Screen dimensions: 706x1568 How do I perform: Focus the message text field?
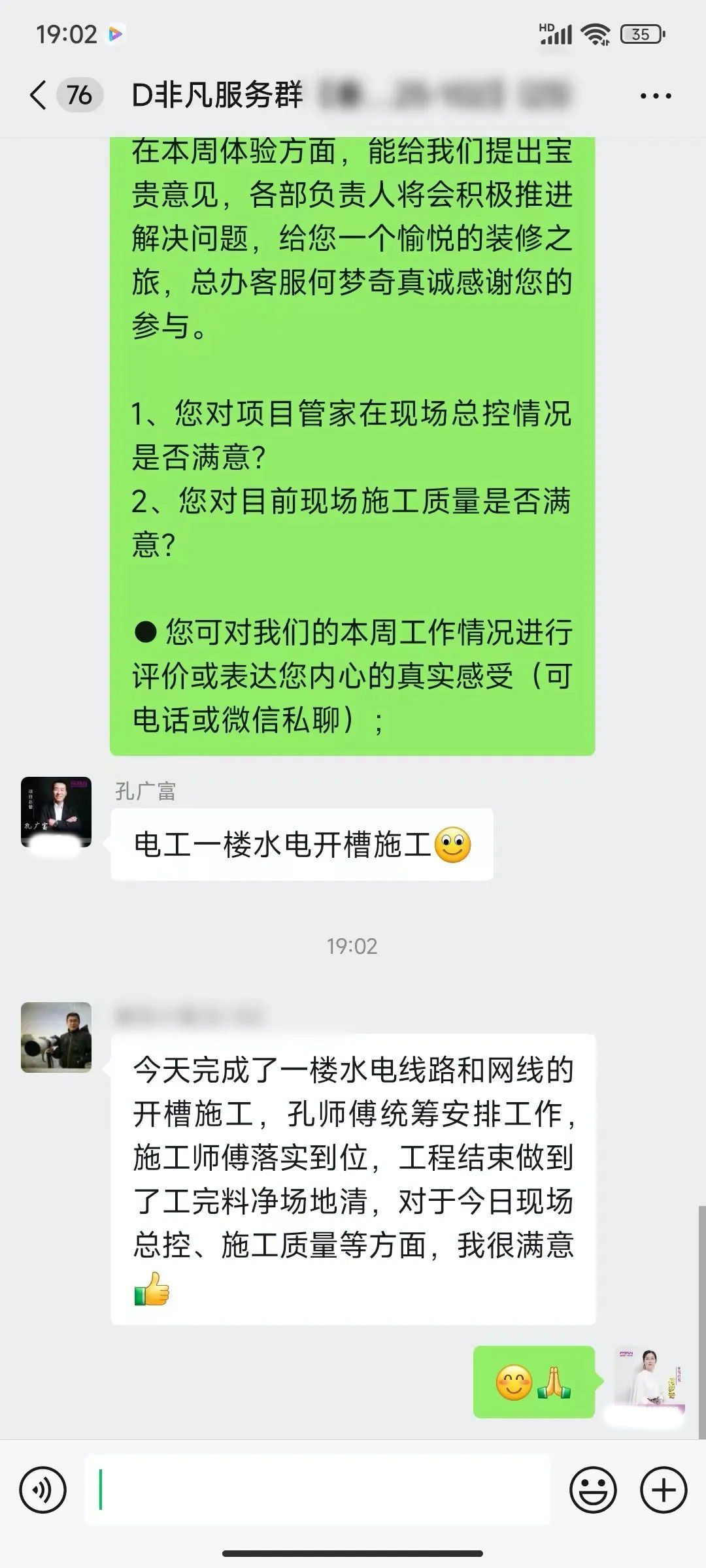tap(317, 1490)
